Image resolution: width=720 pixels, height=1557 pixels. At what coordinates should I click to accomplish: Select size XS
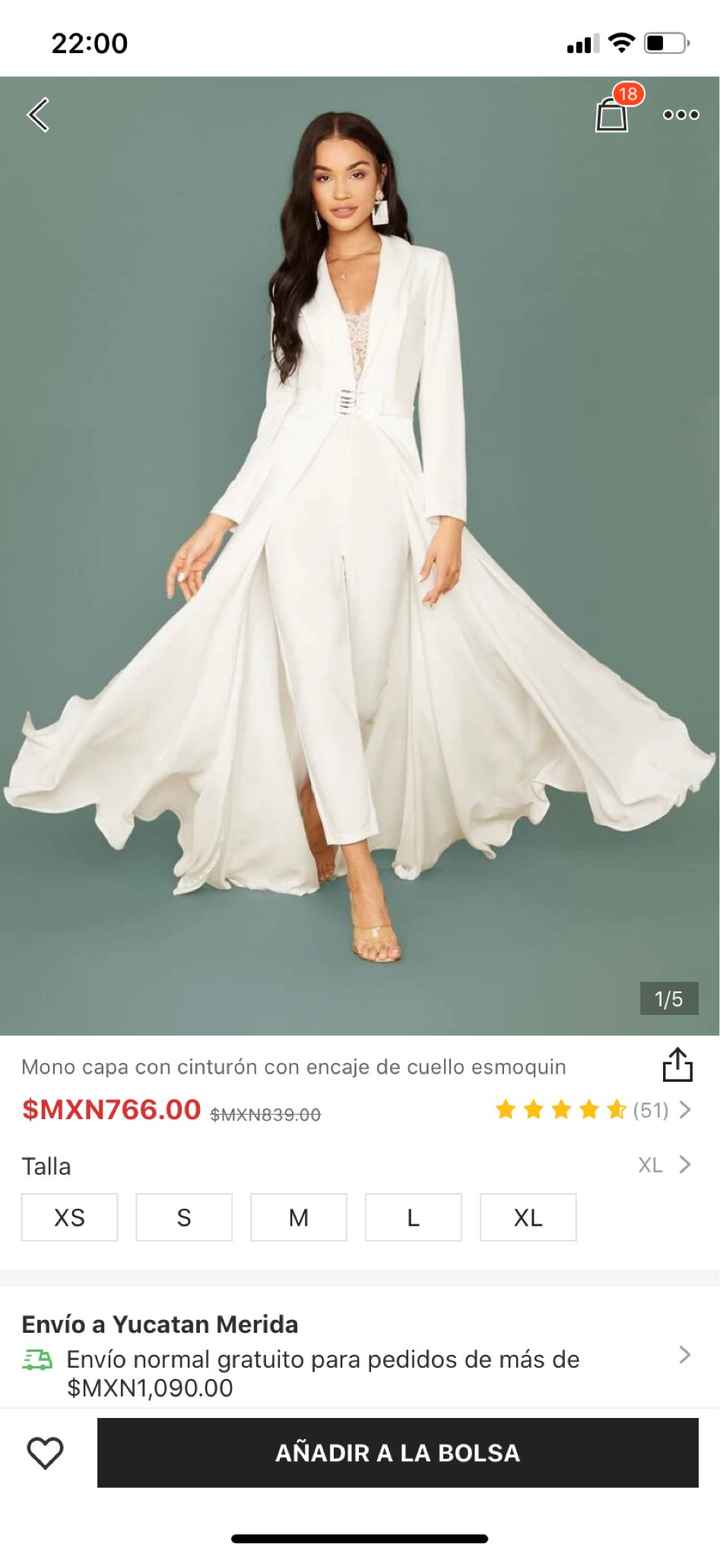(69, 1218)
